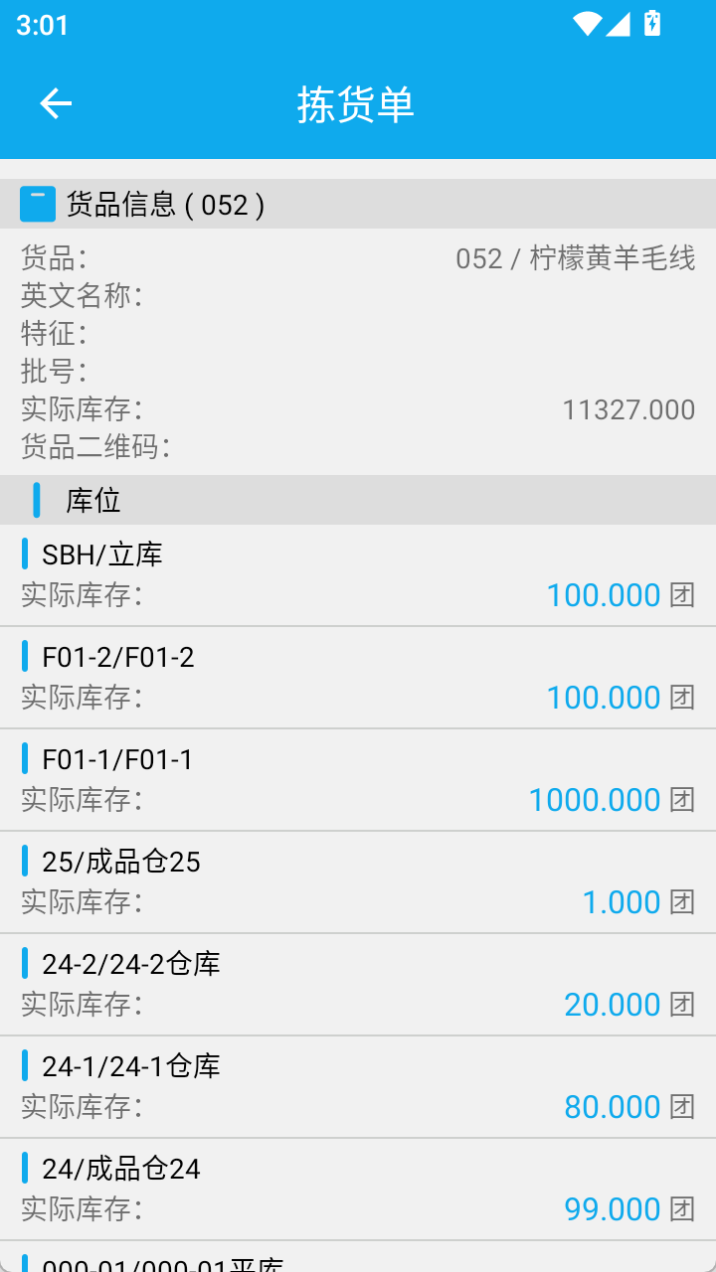Select the F01-2/F01-2 location row
716x1272 pixels.
358,679
